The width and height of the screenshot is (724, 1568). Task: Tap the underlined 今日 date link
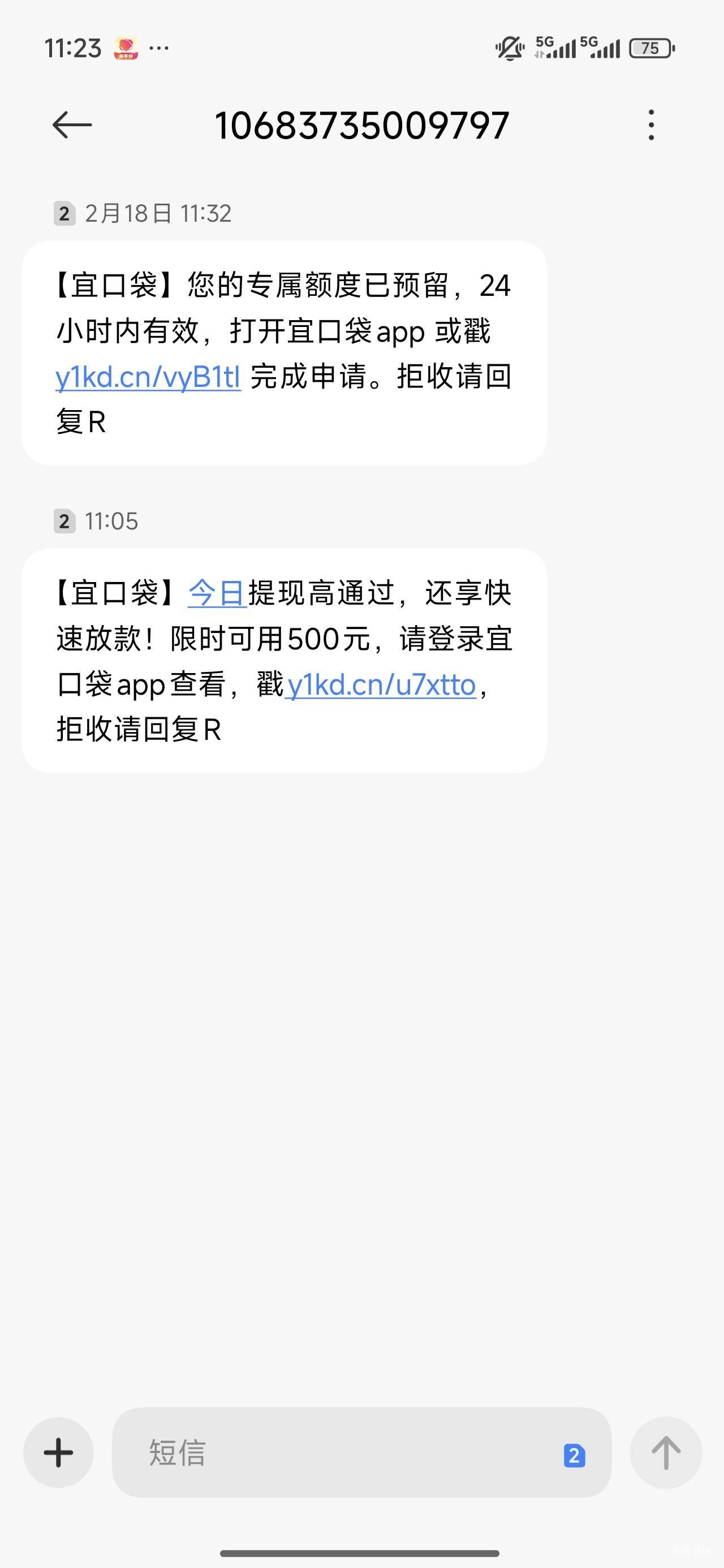[217, 593]
